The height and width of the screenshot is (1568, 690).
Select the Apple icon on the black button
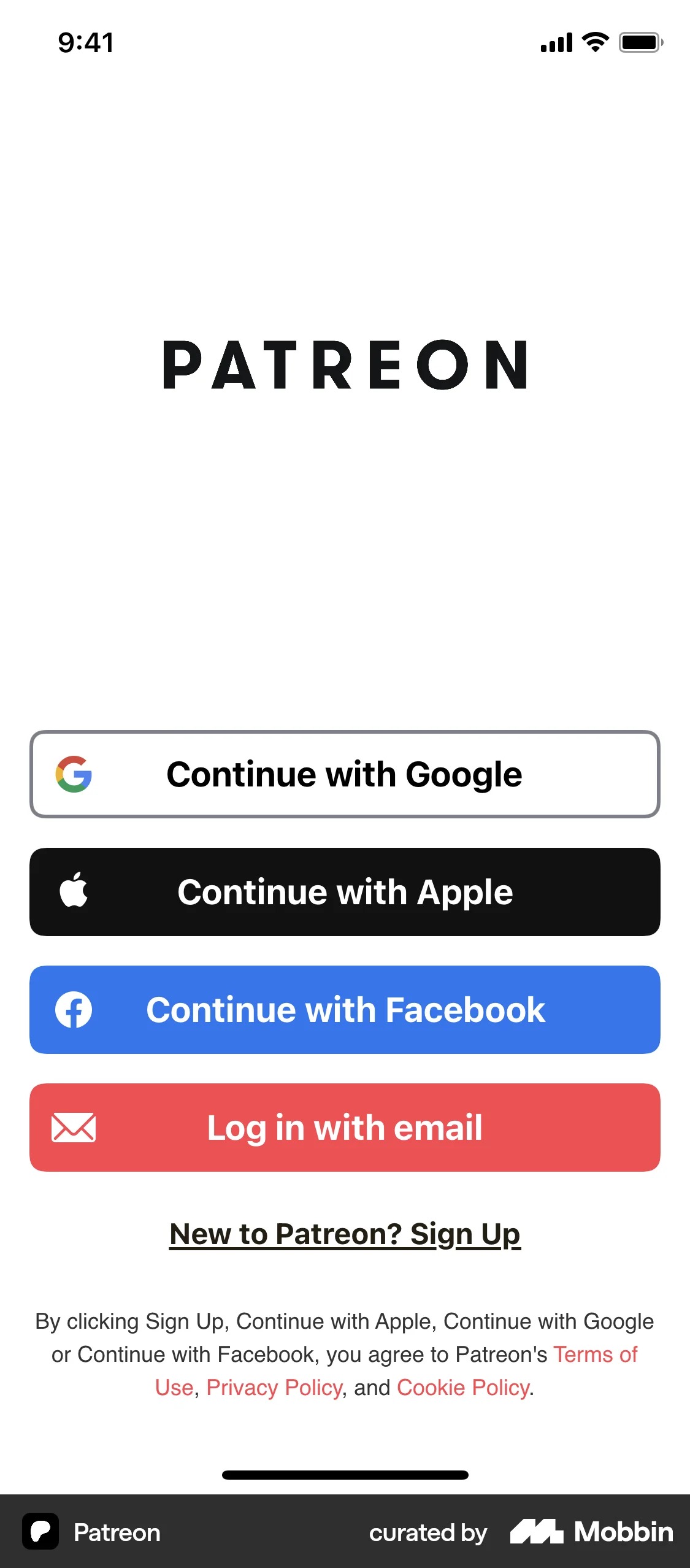click(x=74, y=891)
